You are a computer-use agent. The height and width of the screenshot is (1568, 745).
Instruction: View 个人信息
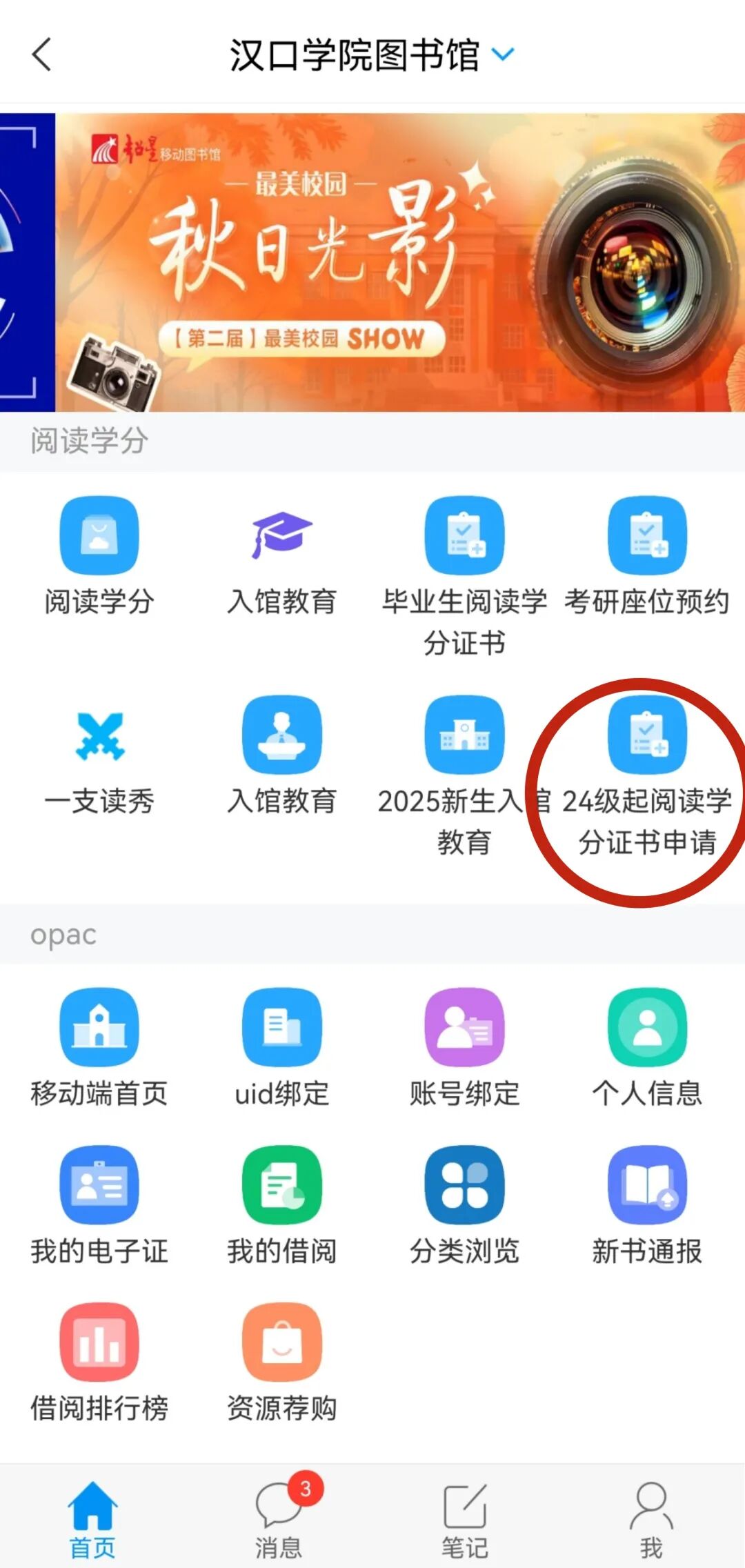click(x=646, y=1027)
